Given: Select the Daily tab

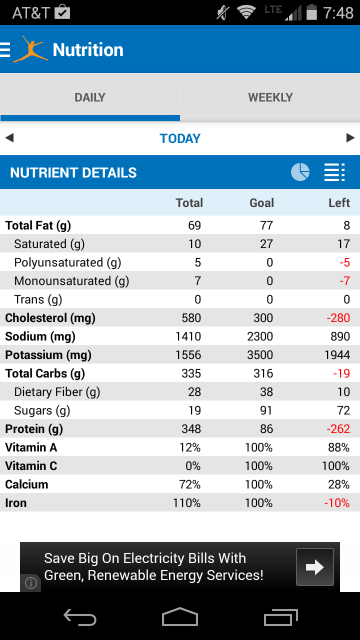Looking at the screenshot, I should 90,98.
